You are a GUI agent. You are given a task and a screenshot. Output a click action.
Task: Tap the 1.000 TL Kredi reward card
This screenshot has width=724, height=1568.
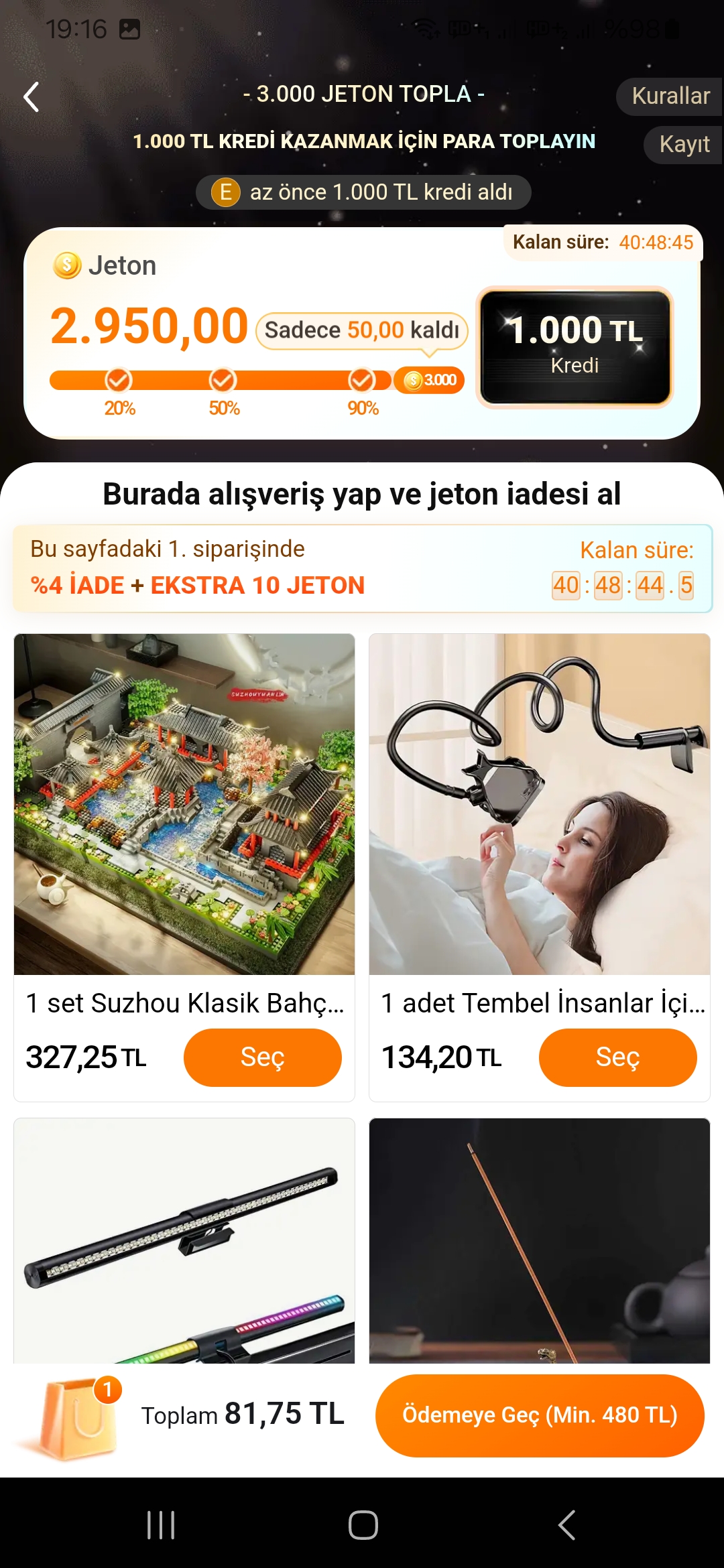tap(575, 346)
